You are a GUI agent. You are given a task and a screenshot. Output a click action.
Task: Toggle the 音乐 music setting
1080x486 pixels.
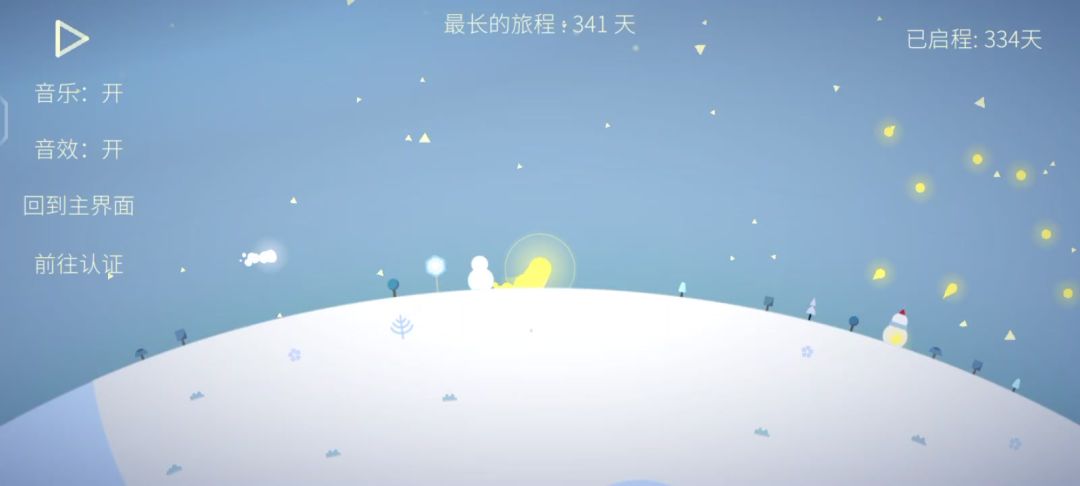[79, 93]
